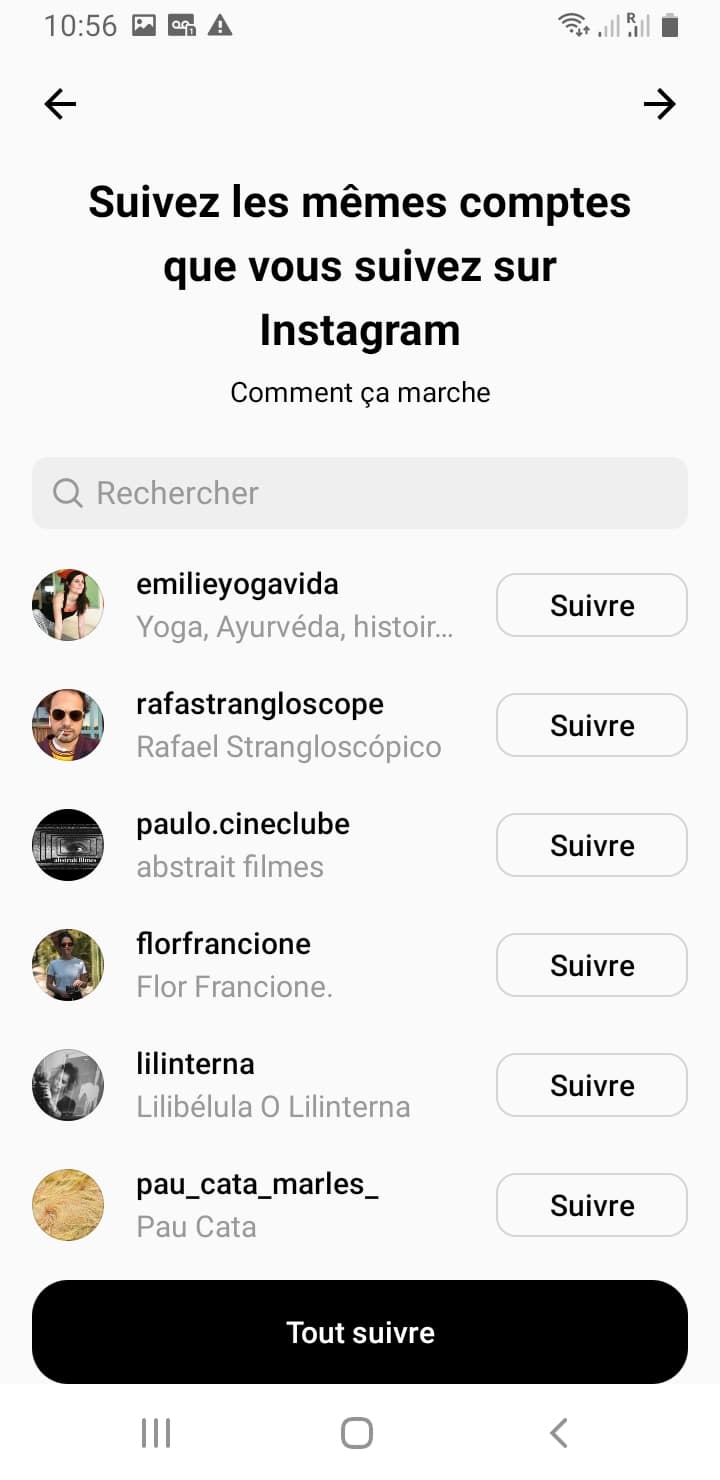The width and height of the screenshot is (720, 1480).
Task: Open recent apps from the navigation bar
Action: (x=155, y=1431)
